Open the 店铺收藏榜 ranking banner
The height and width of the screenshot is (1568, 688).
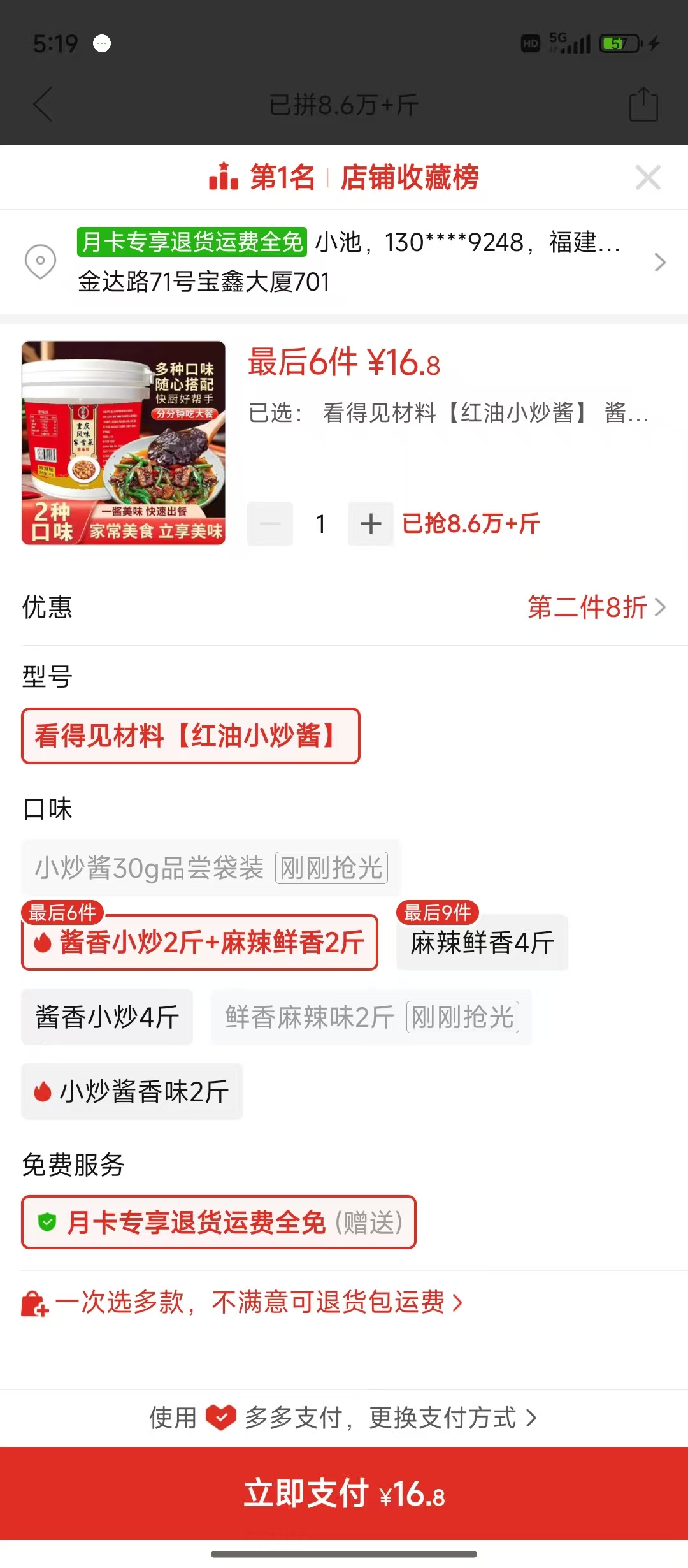pos(344,177)
